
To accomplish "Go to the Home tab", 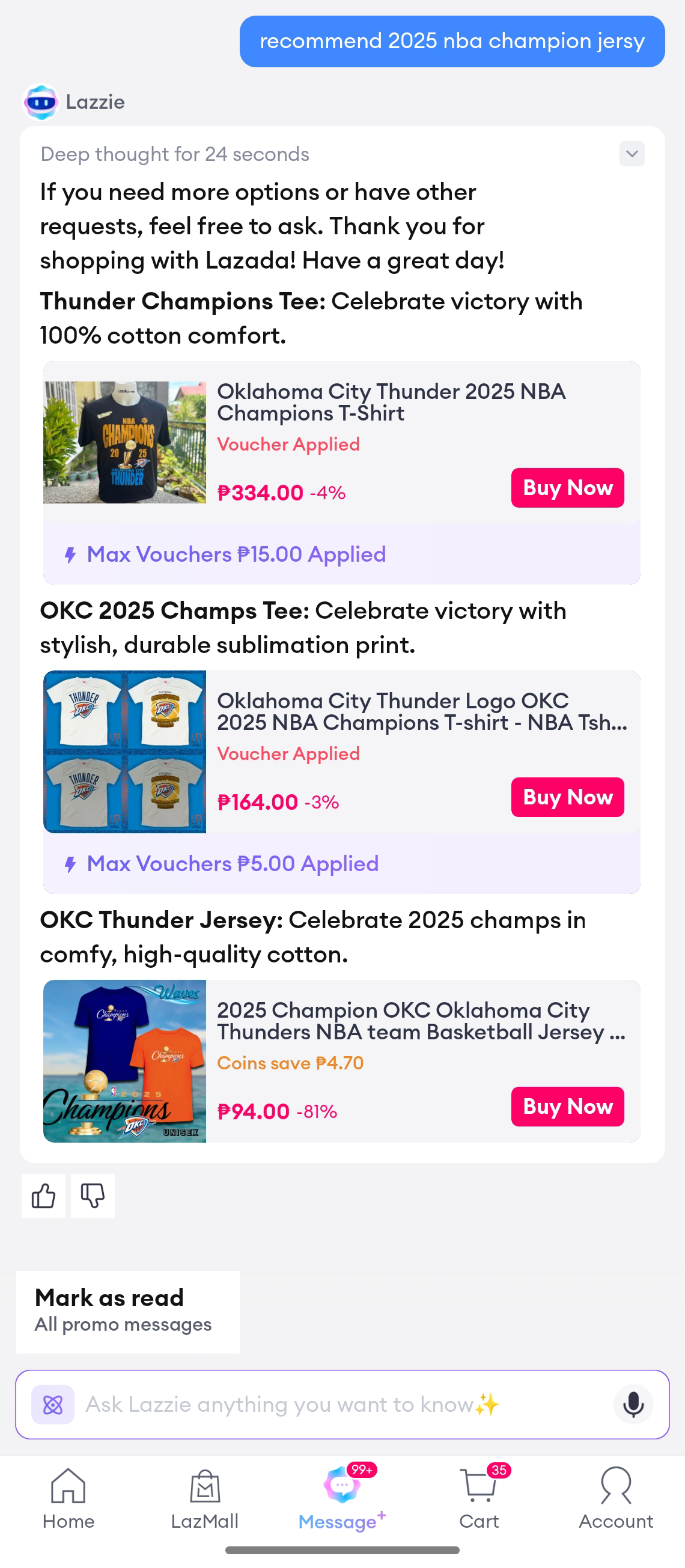I will pyautogui.click(x=68, y=1498).
